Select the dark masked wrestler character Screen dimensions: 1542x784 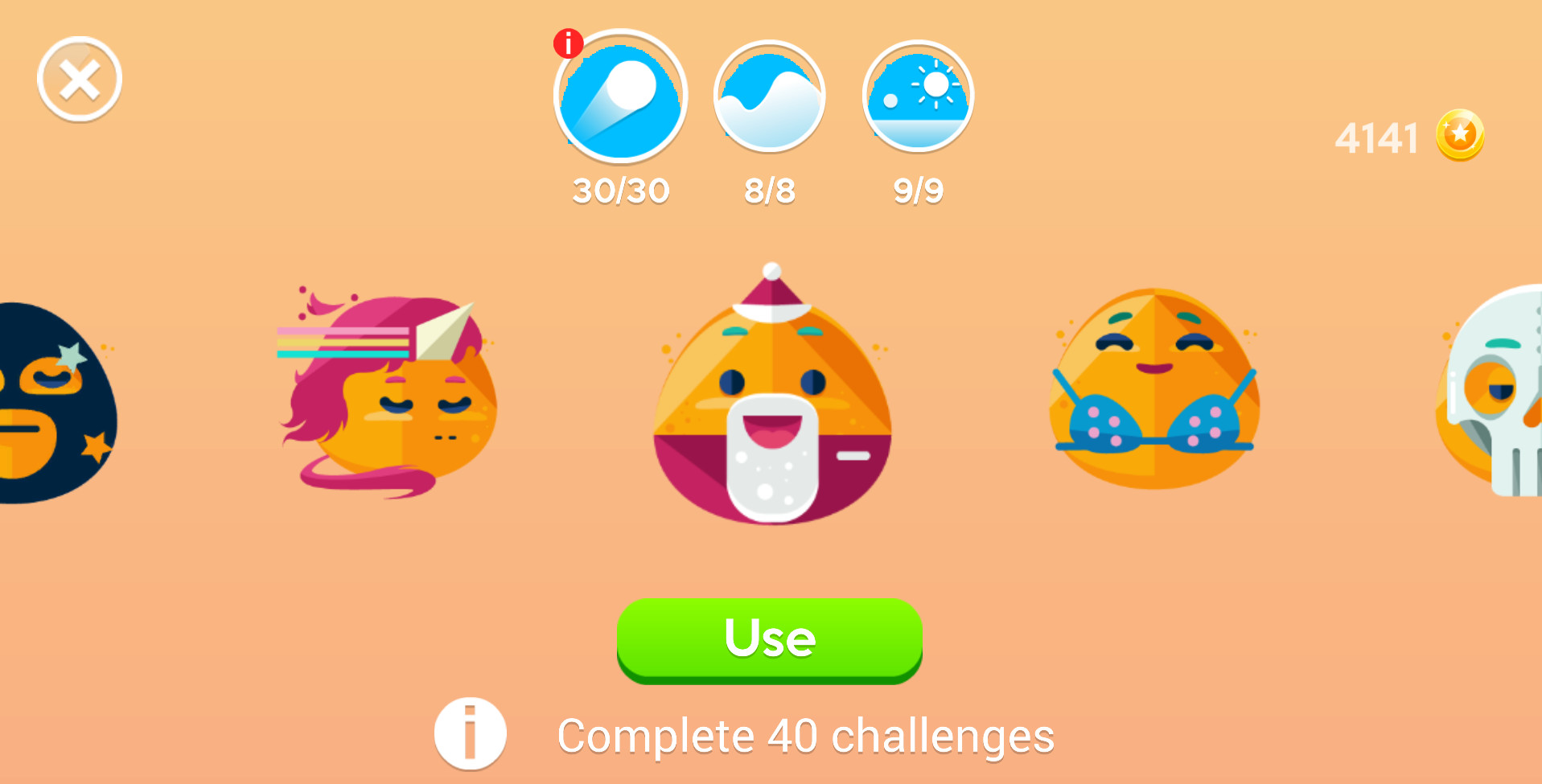pyautogui.click(x=52, y=402)
